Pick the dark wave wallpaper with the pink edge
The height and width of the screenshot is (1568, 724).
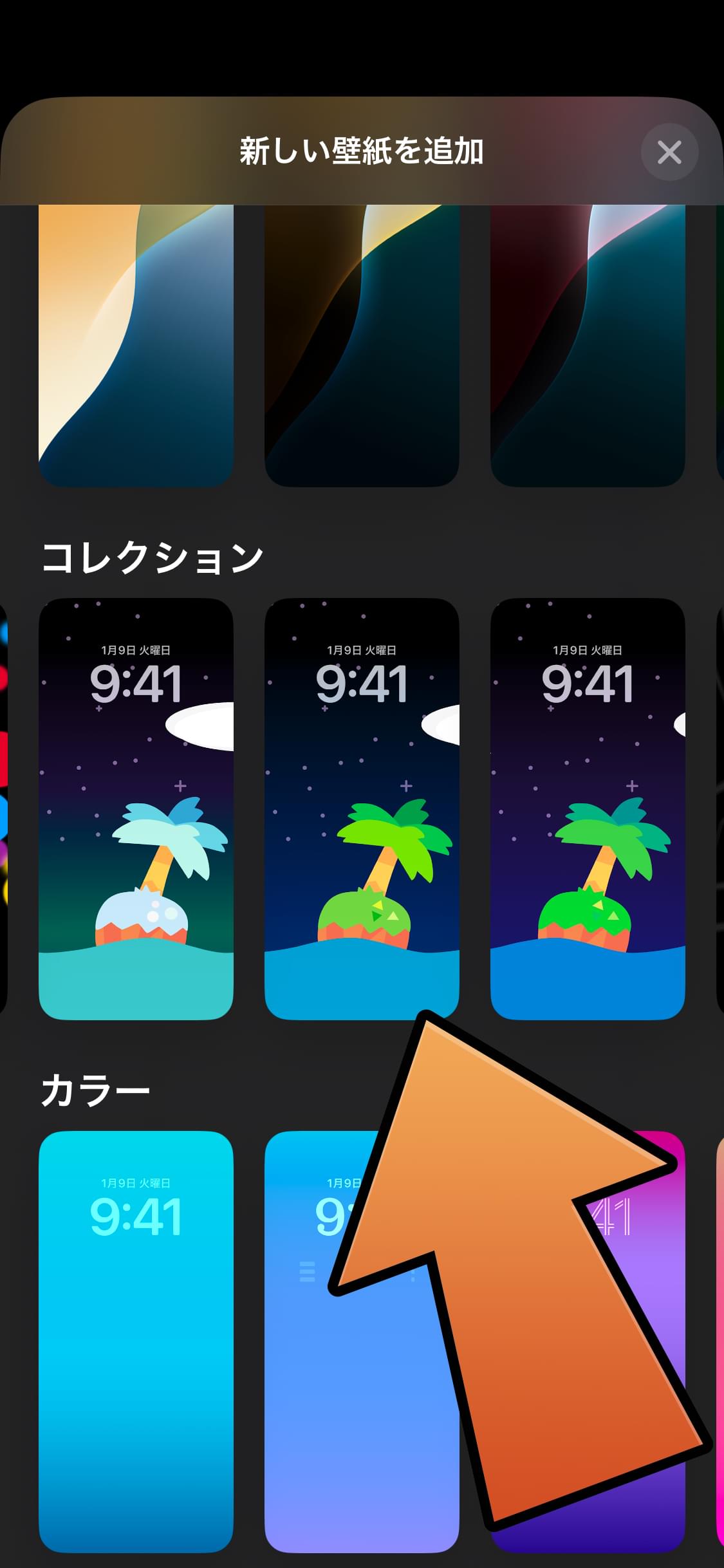(588, 346)
